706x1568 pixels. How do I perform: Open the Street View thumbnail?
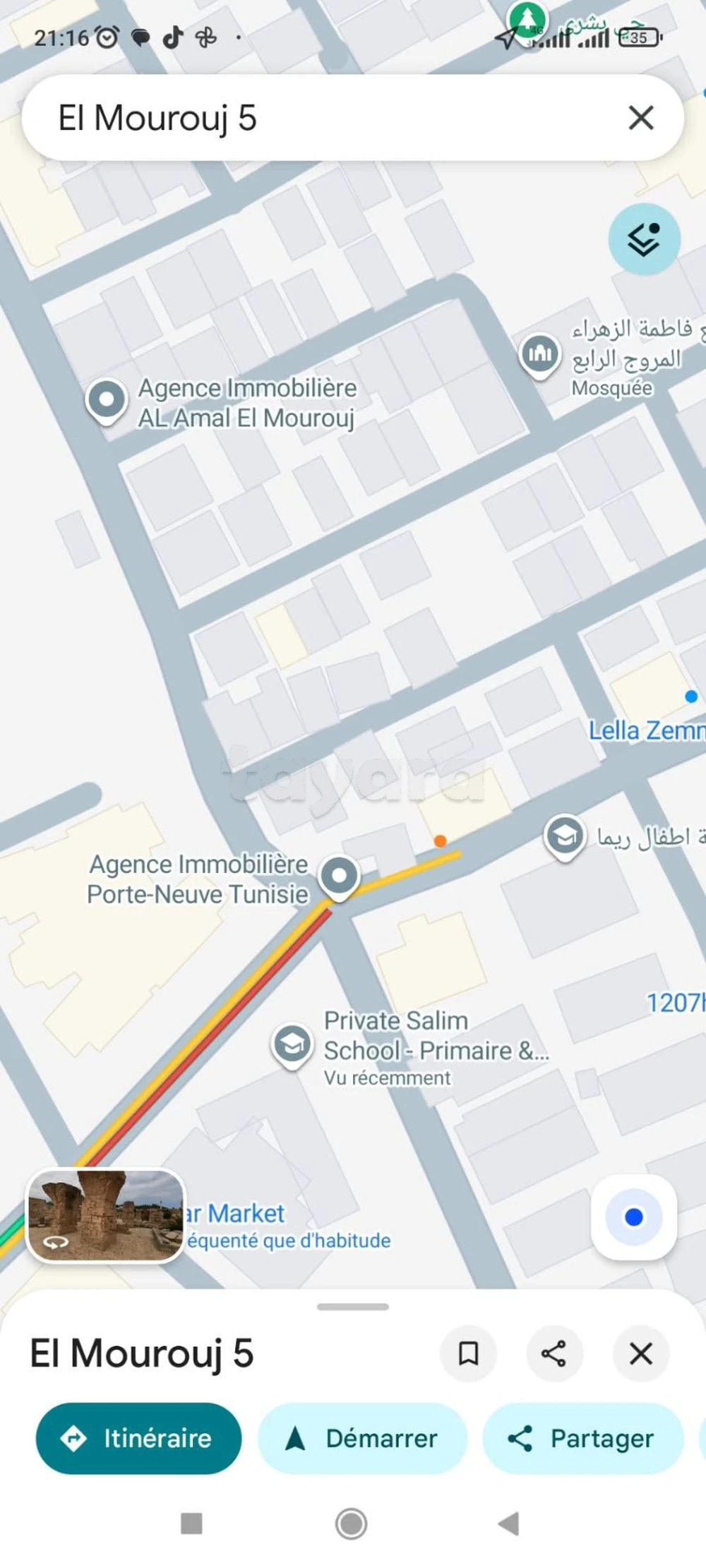[x=105, y=1214]
